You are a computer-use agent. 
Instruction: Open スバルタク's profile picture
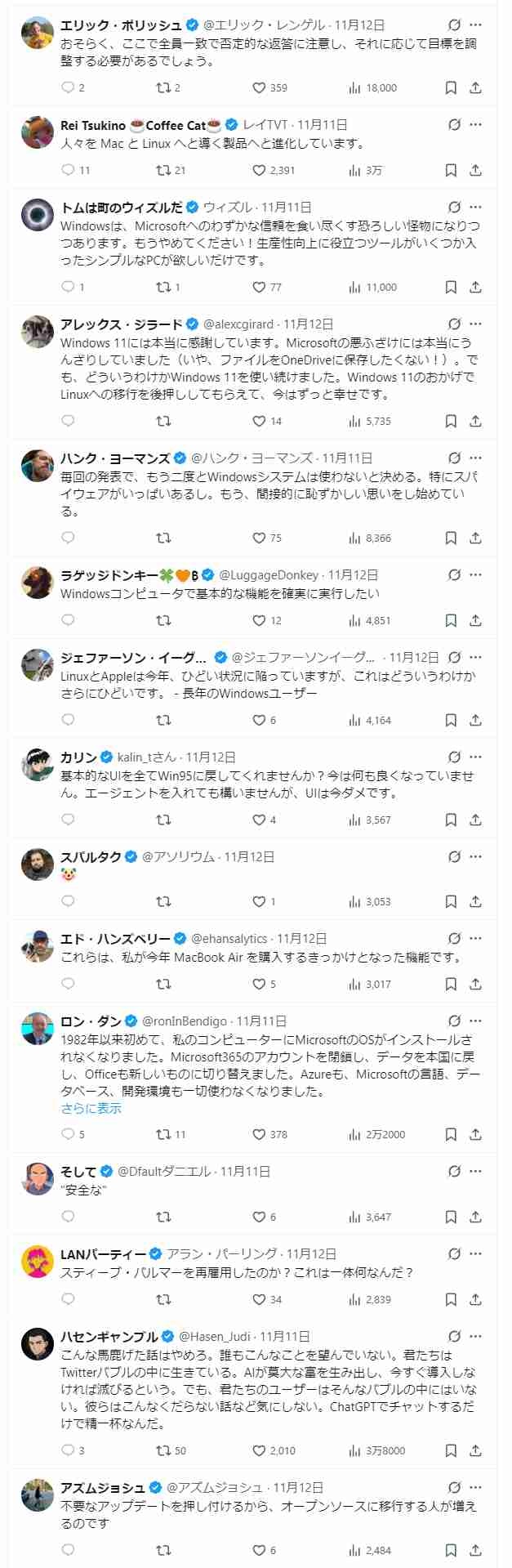(x=38, y=864)
